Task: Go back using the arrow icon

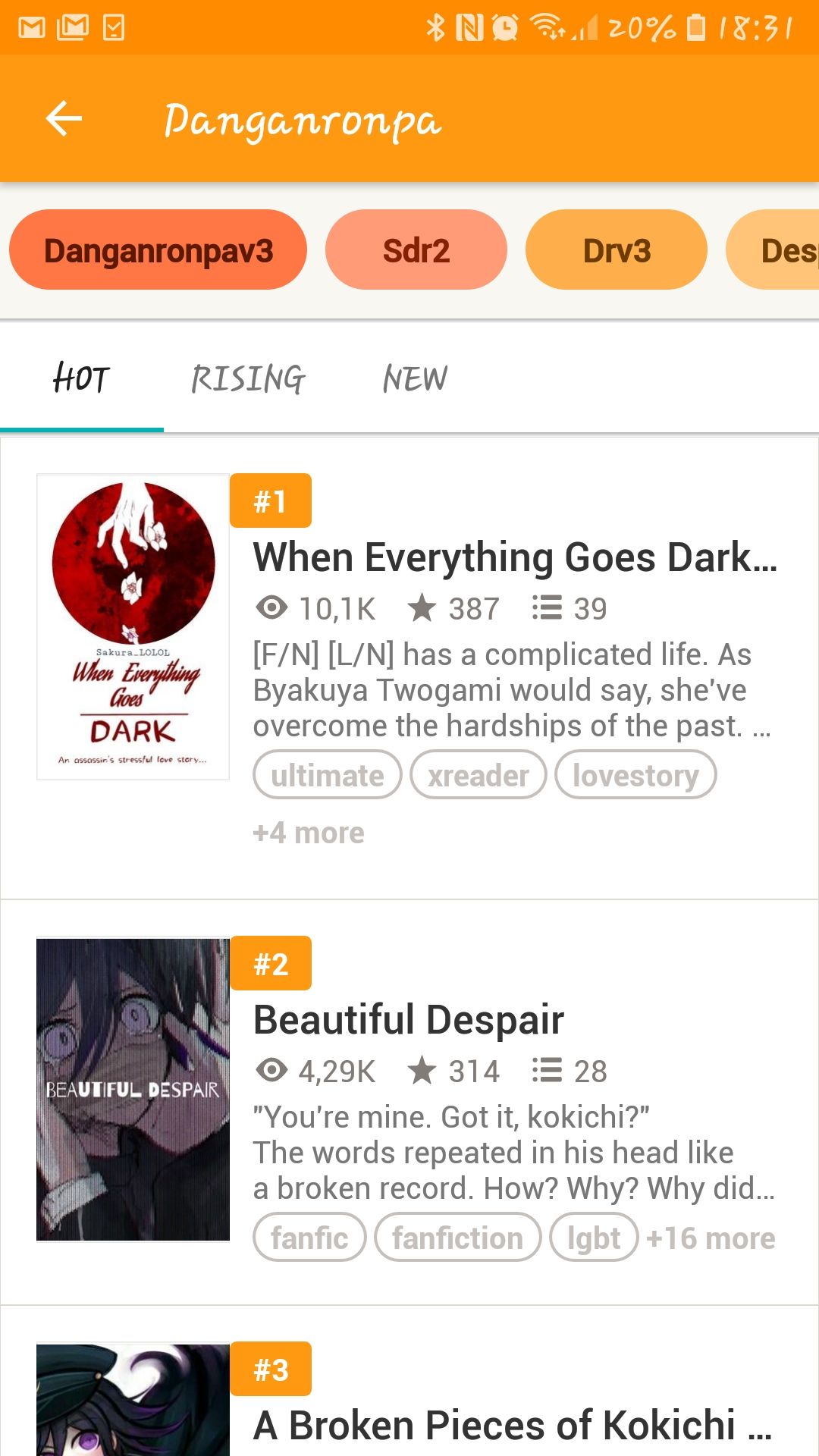Action: click(64, 119)
